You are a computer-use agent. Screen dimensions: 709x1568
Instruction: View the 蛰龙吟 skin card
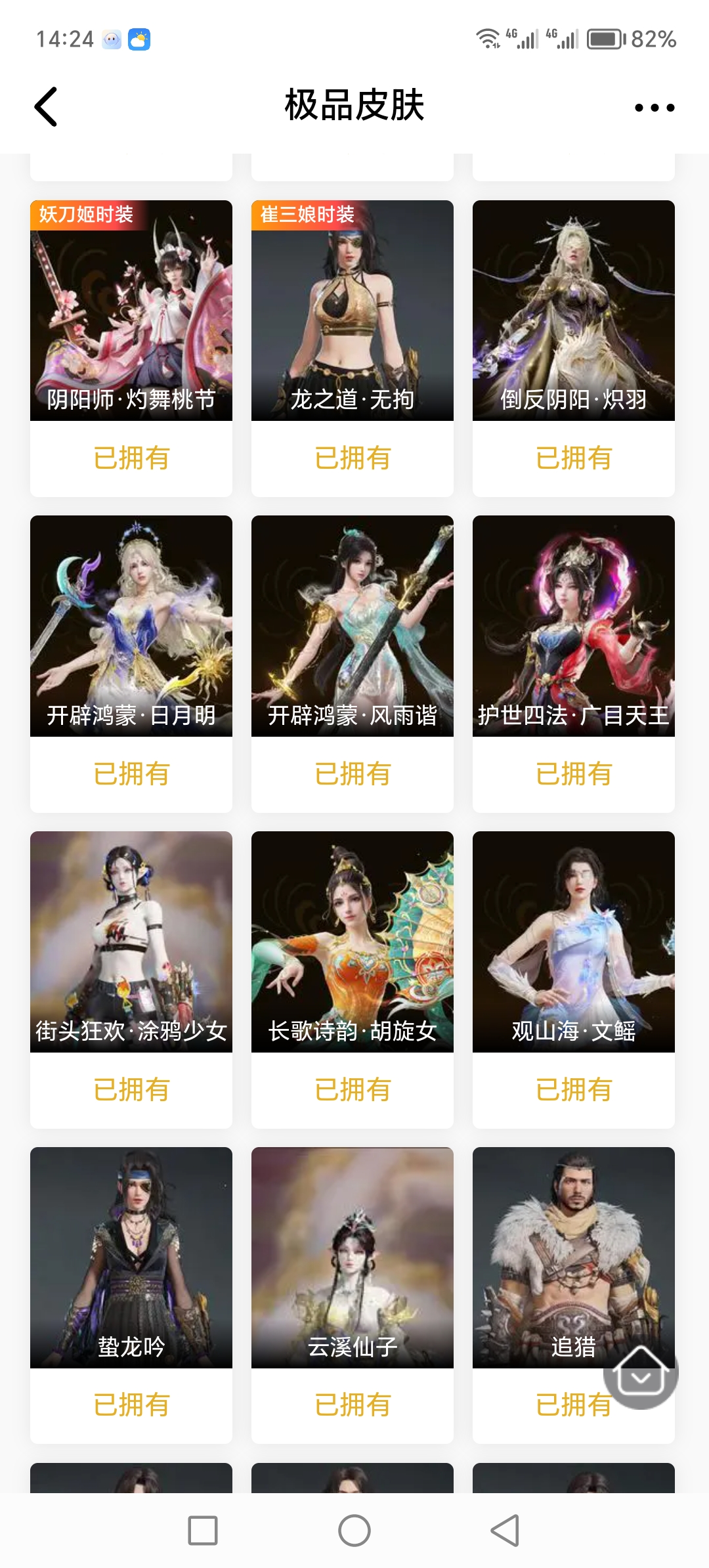[x=131, y=1257]
